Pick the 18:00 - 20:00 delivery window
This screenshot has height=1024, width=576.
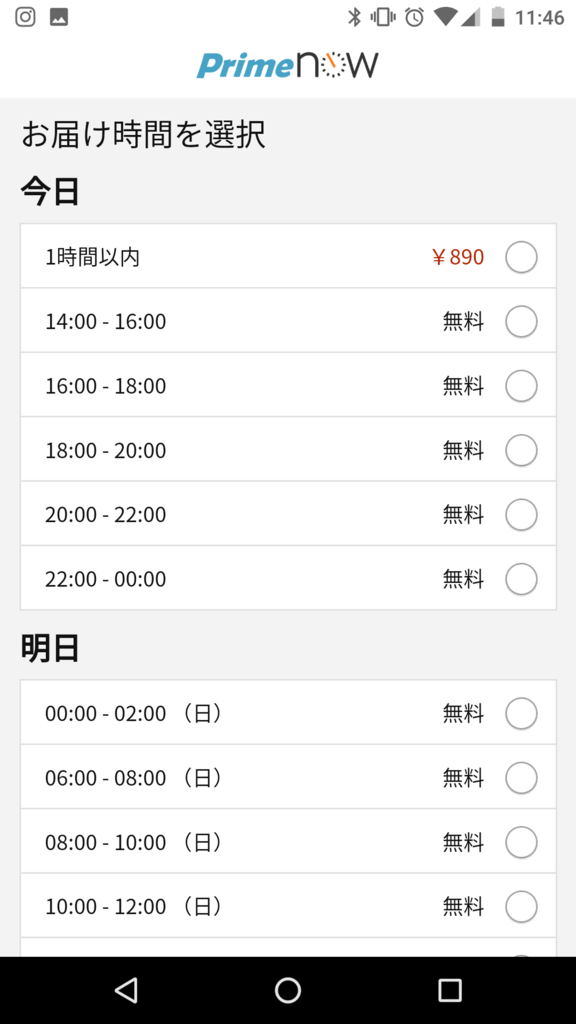tap(288, 449)
